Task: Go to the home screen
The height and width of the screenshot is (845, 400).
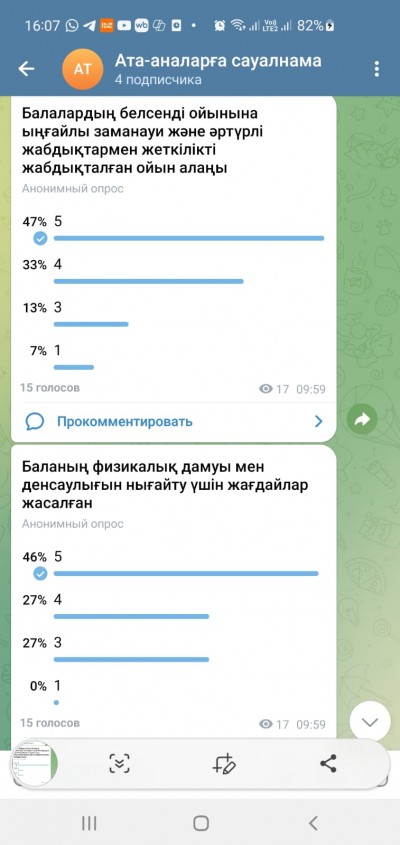Action: point(201,823)
